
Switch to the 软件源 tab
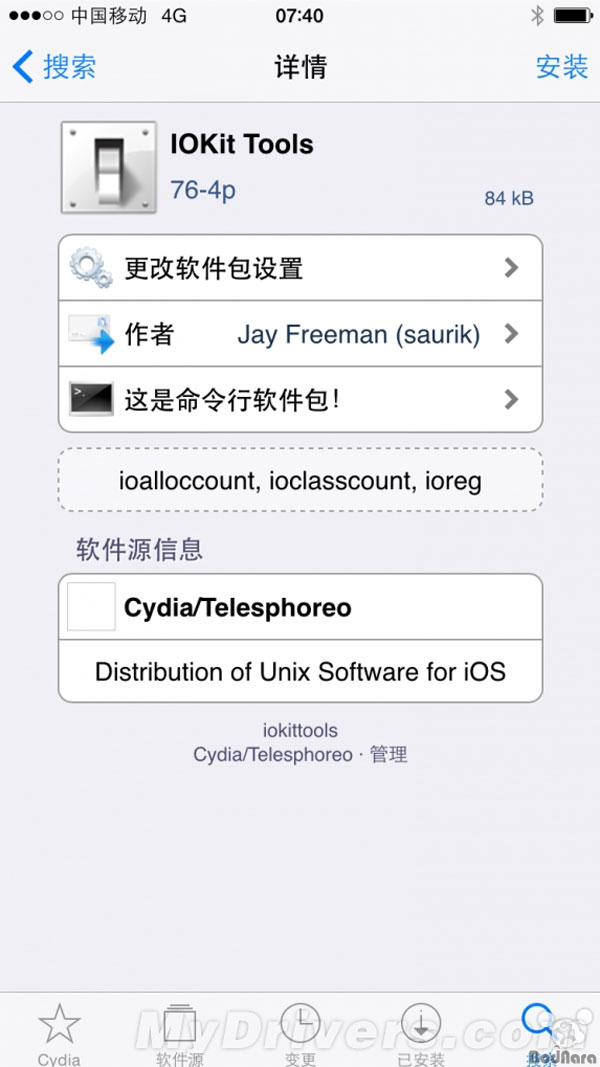tap(180, 1032)
